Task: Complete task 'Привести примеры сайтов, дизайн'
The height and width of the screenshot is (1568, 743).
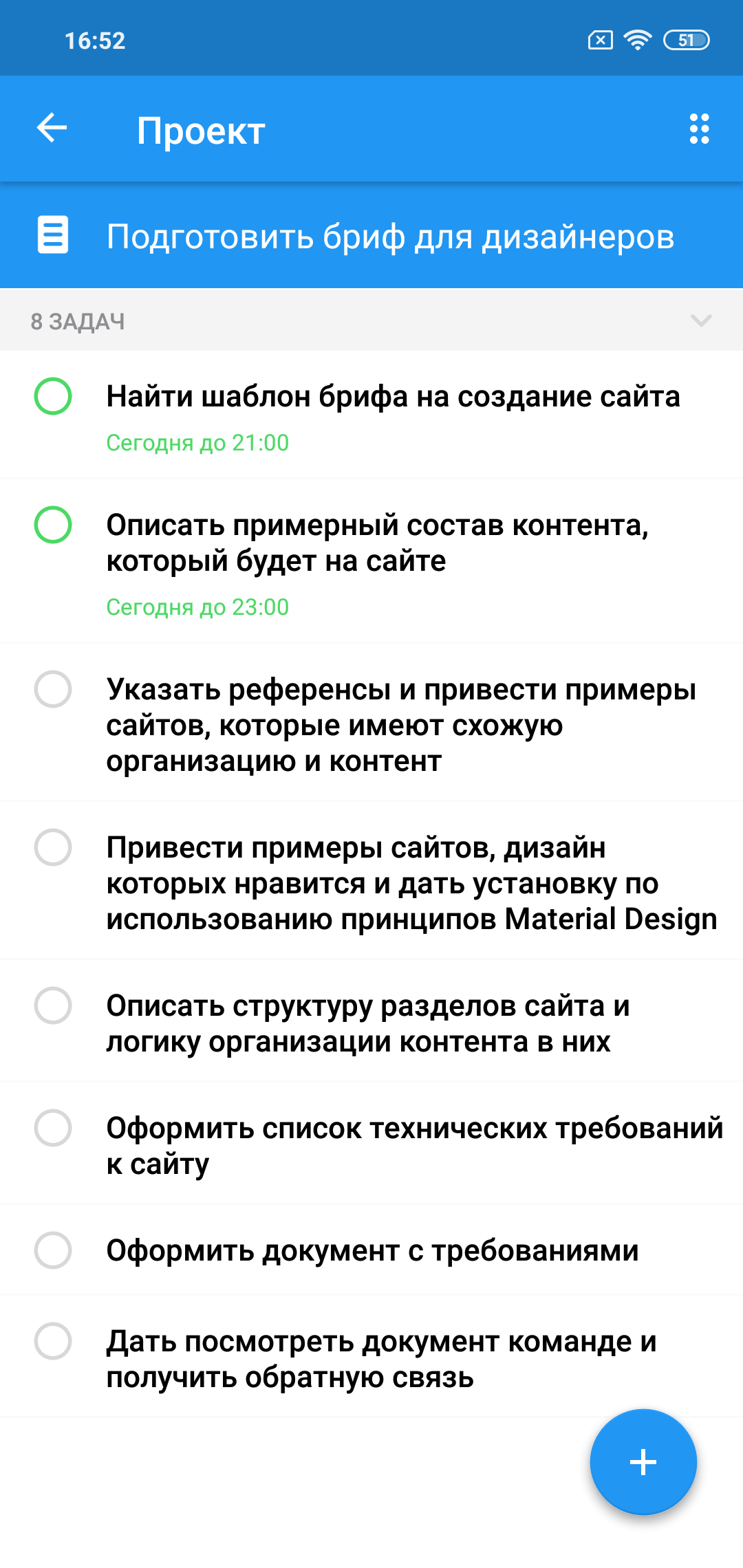Action: (53, 847)
